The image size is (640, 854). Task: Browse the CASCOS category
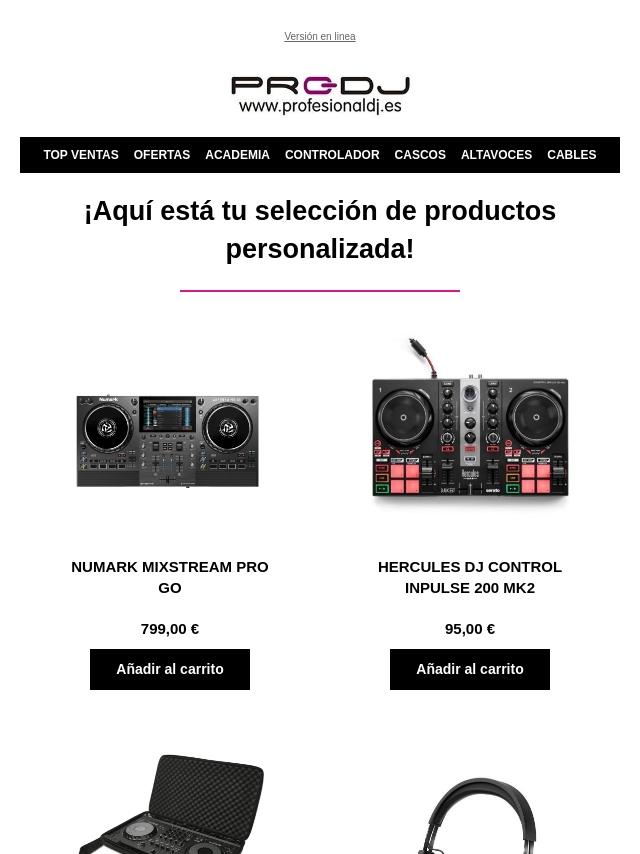coord(419,155)
